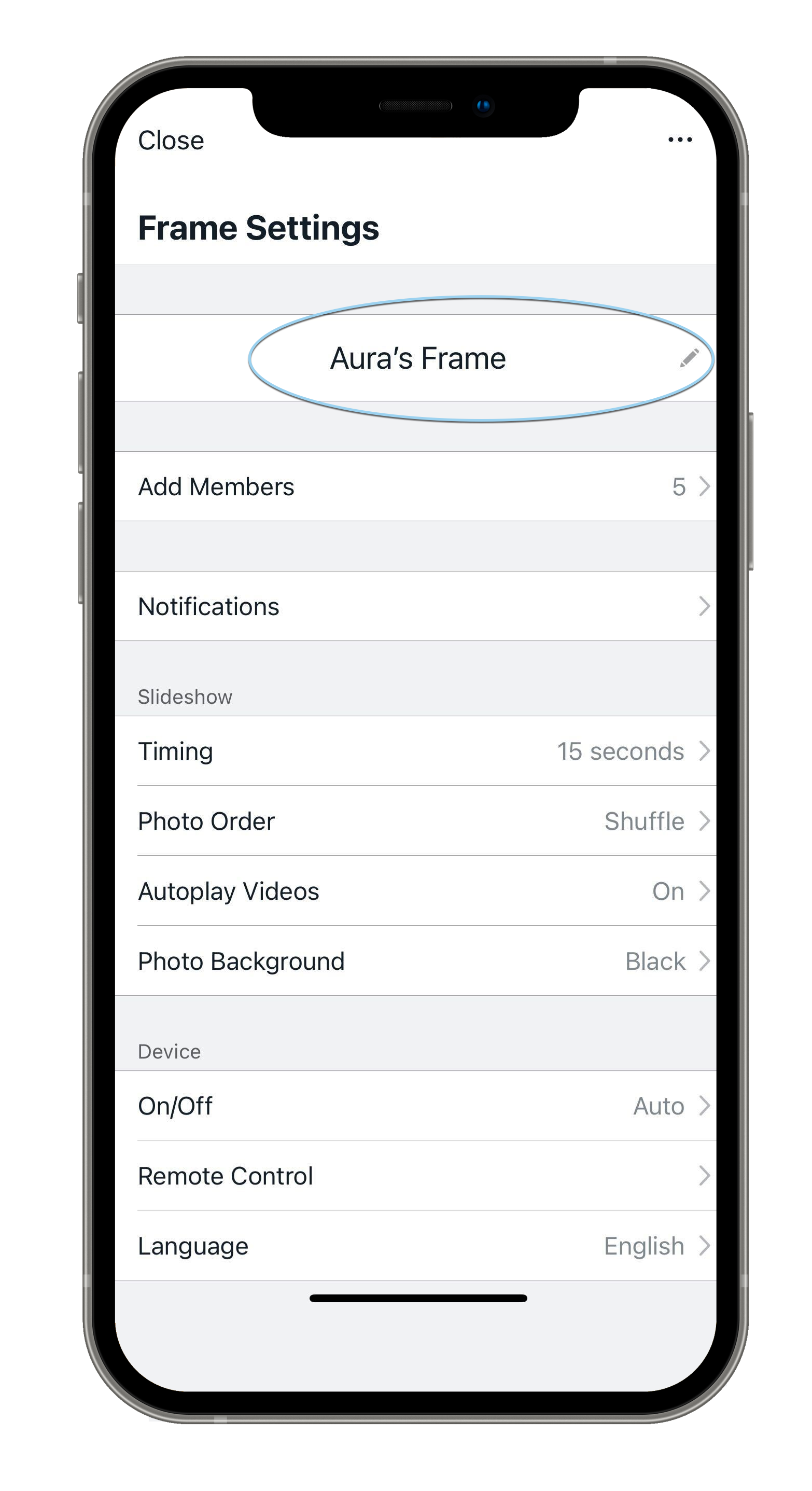Open Photo Order setting
Screen dimensions: 812x1491
415,821
